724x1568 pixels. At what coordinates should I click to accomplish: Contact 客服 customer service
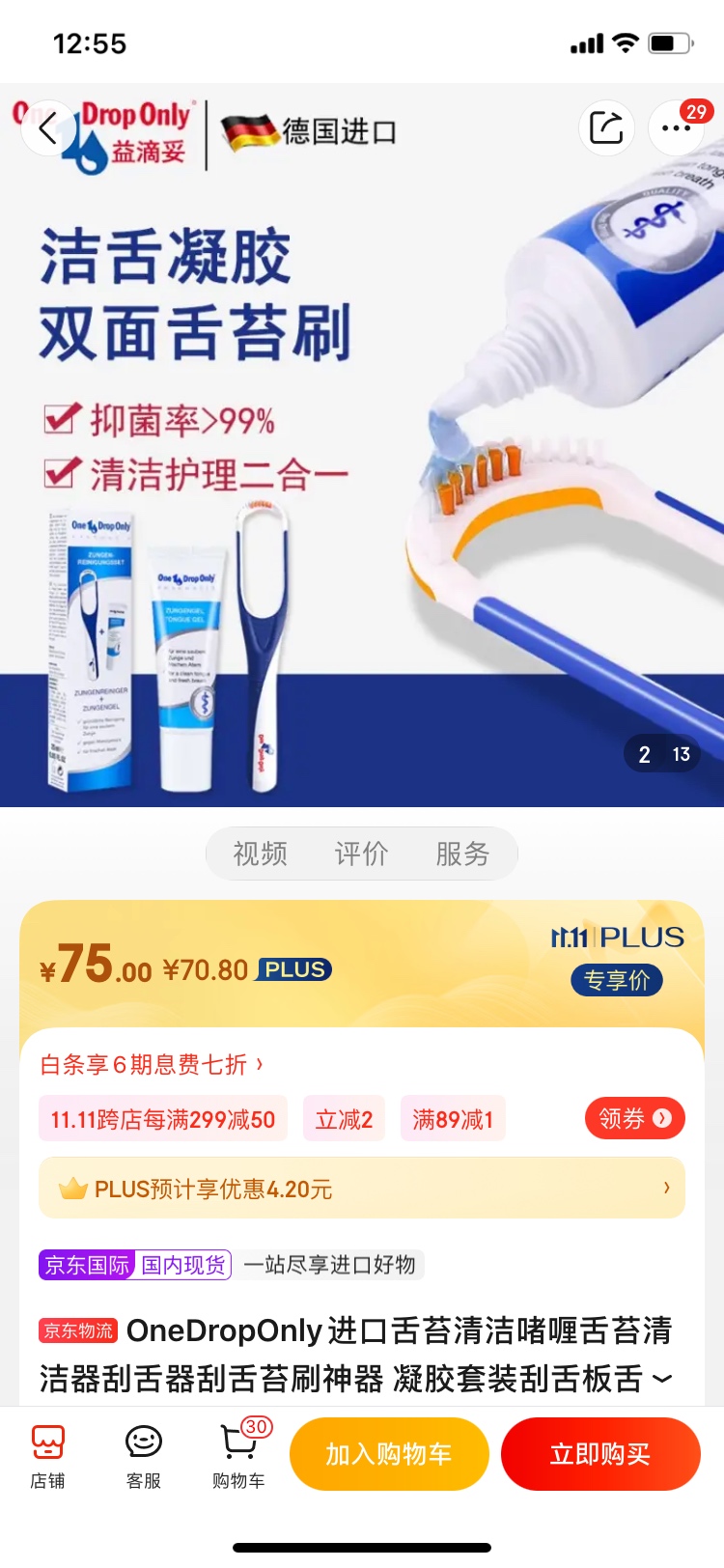(x=144, y=1455)
